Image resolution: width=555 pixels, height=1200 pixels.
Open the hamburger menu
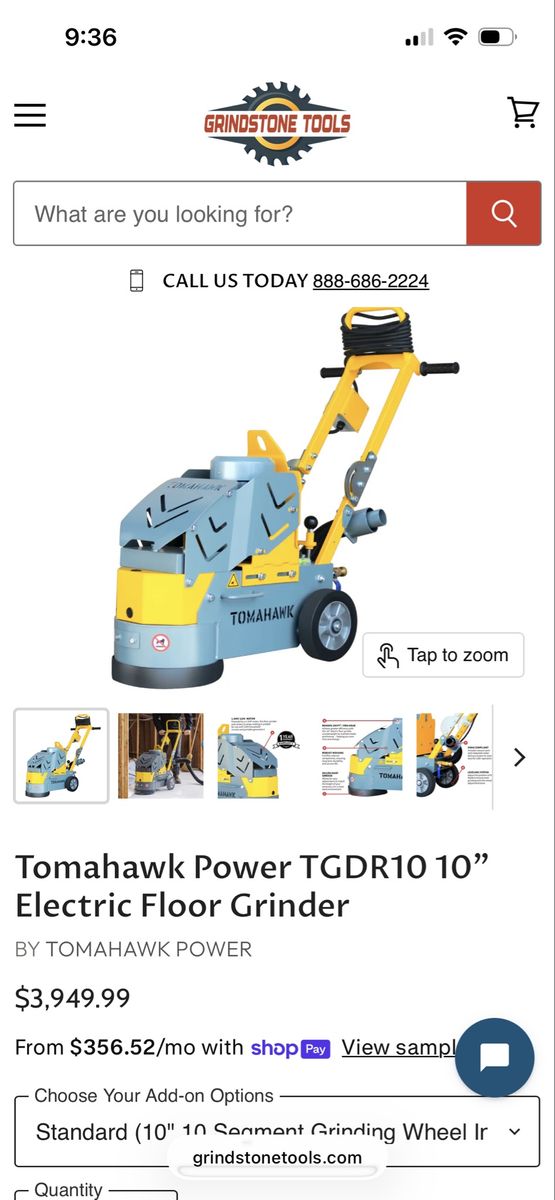click(30, 115)
